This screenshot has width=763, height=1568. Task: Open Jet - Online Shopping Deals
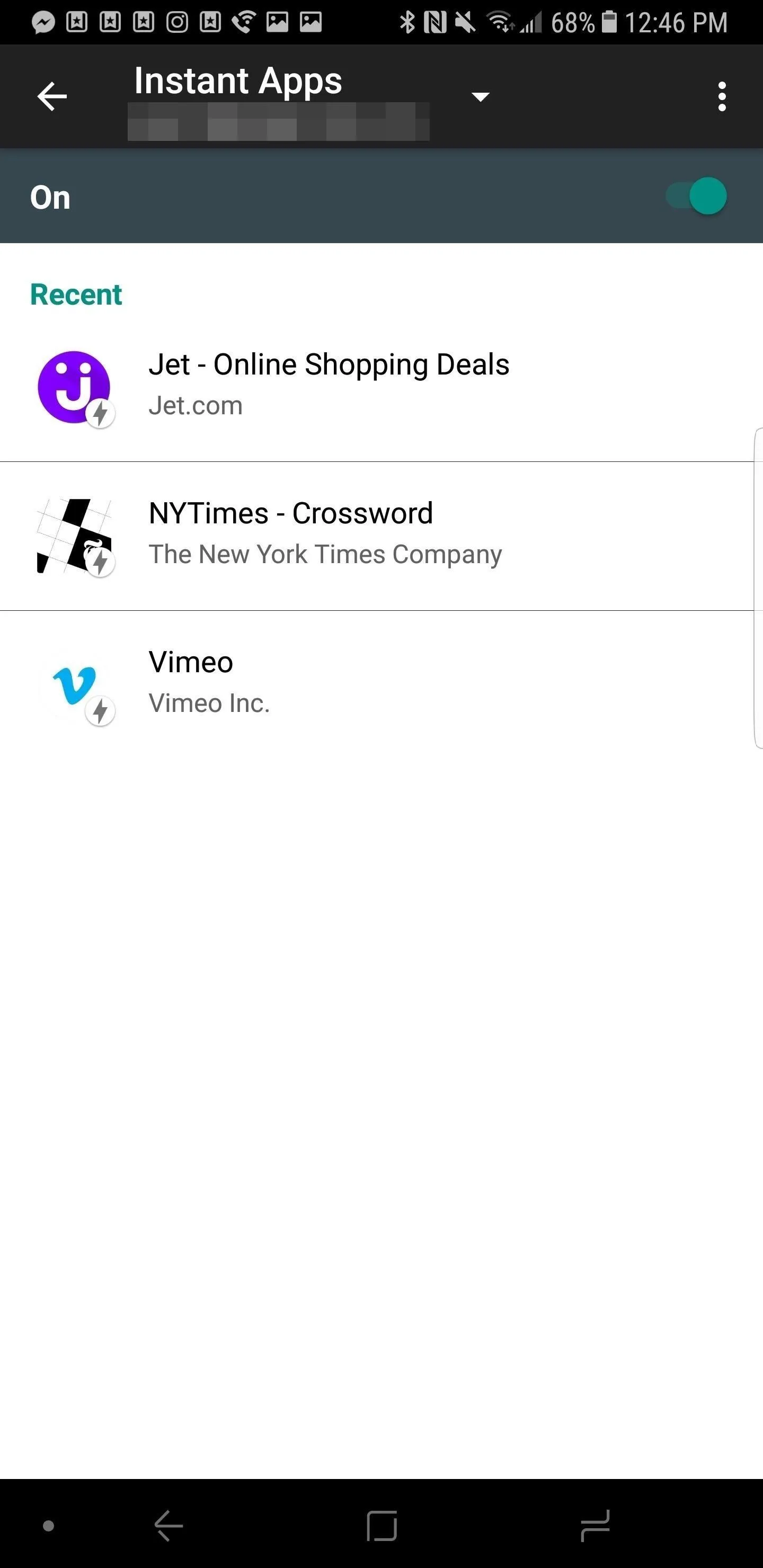click(381, 387)
